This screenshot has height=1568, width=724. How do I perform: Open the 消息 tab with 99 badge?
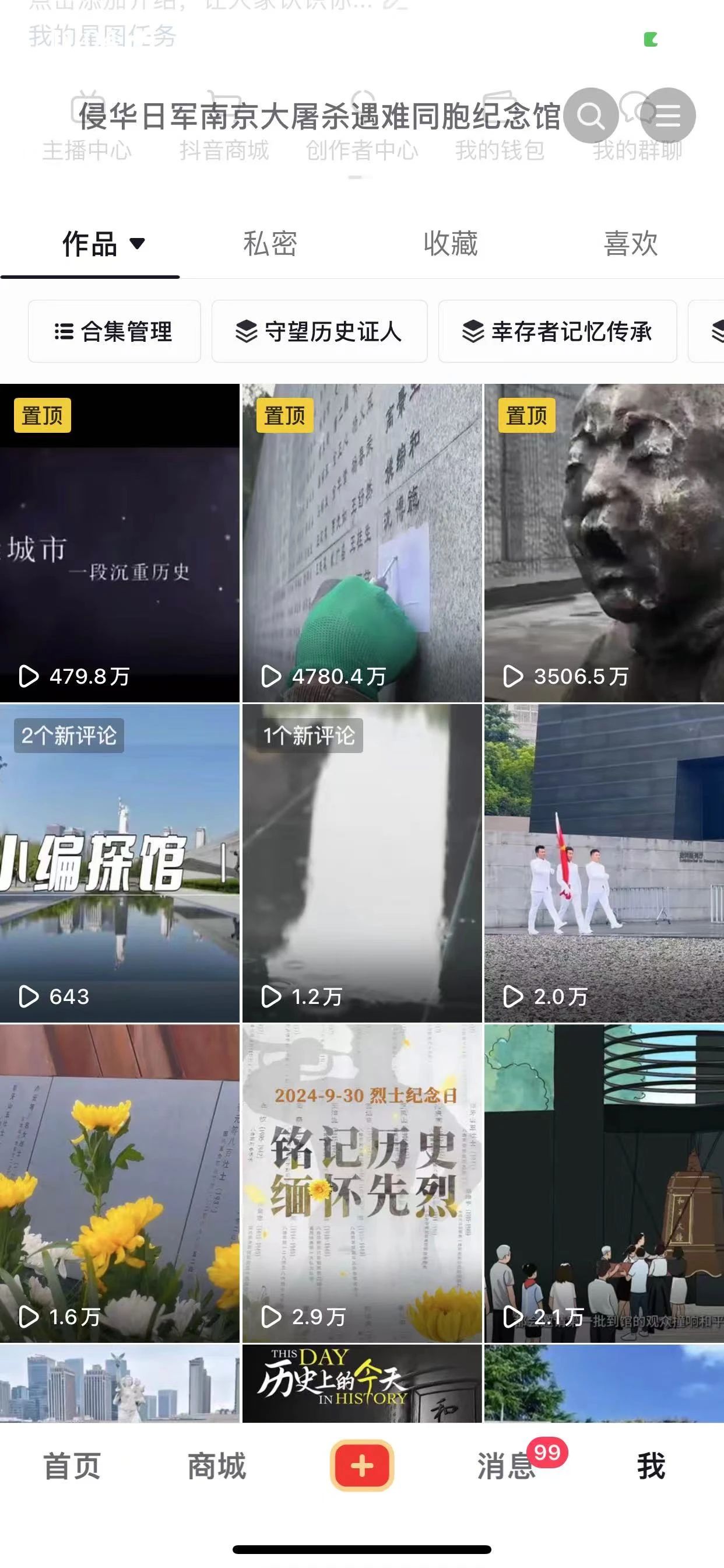[x=506, y=1466]
